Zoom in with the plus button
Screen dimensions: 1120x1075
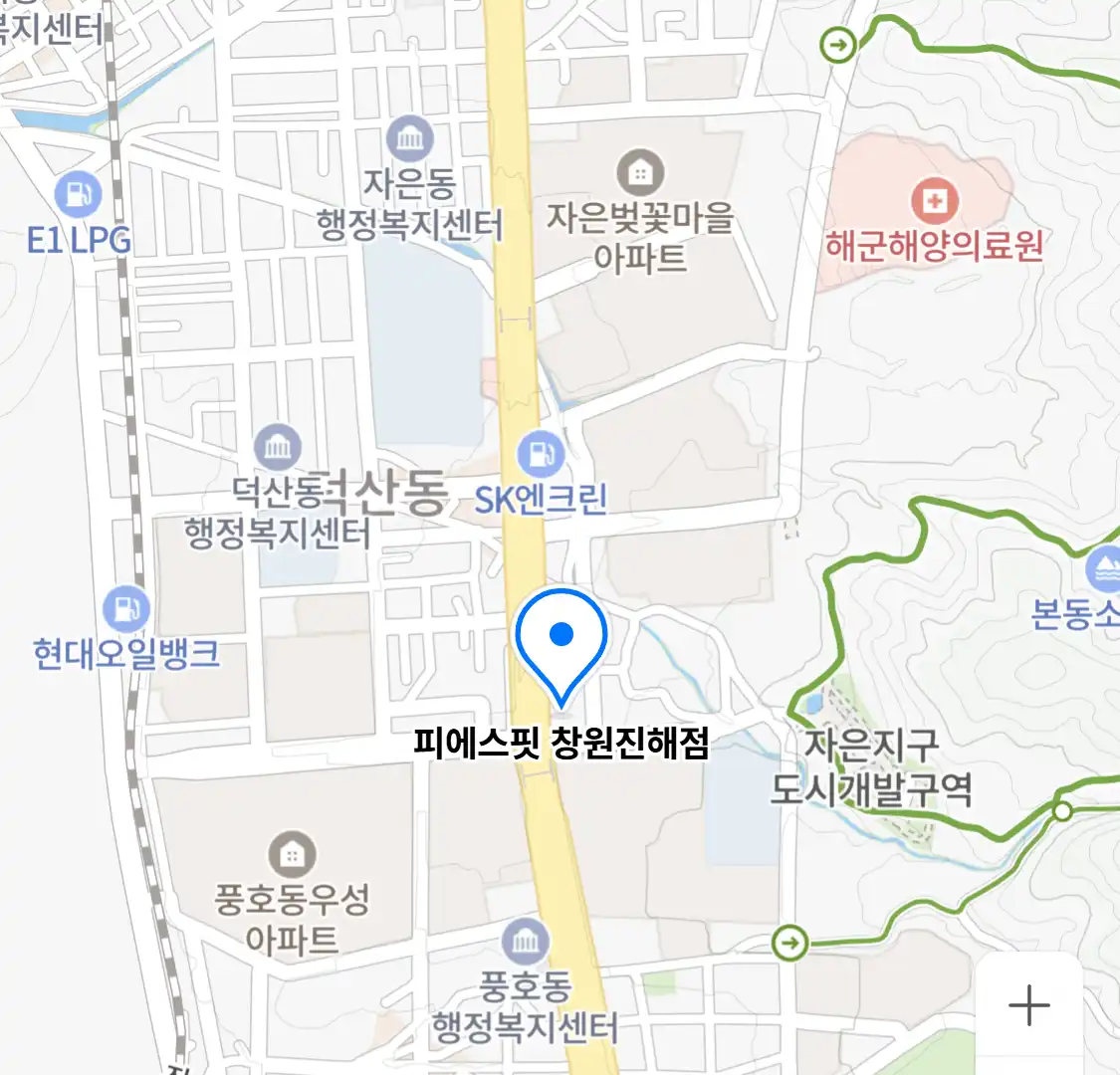point(1028,1005)
